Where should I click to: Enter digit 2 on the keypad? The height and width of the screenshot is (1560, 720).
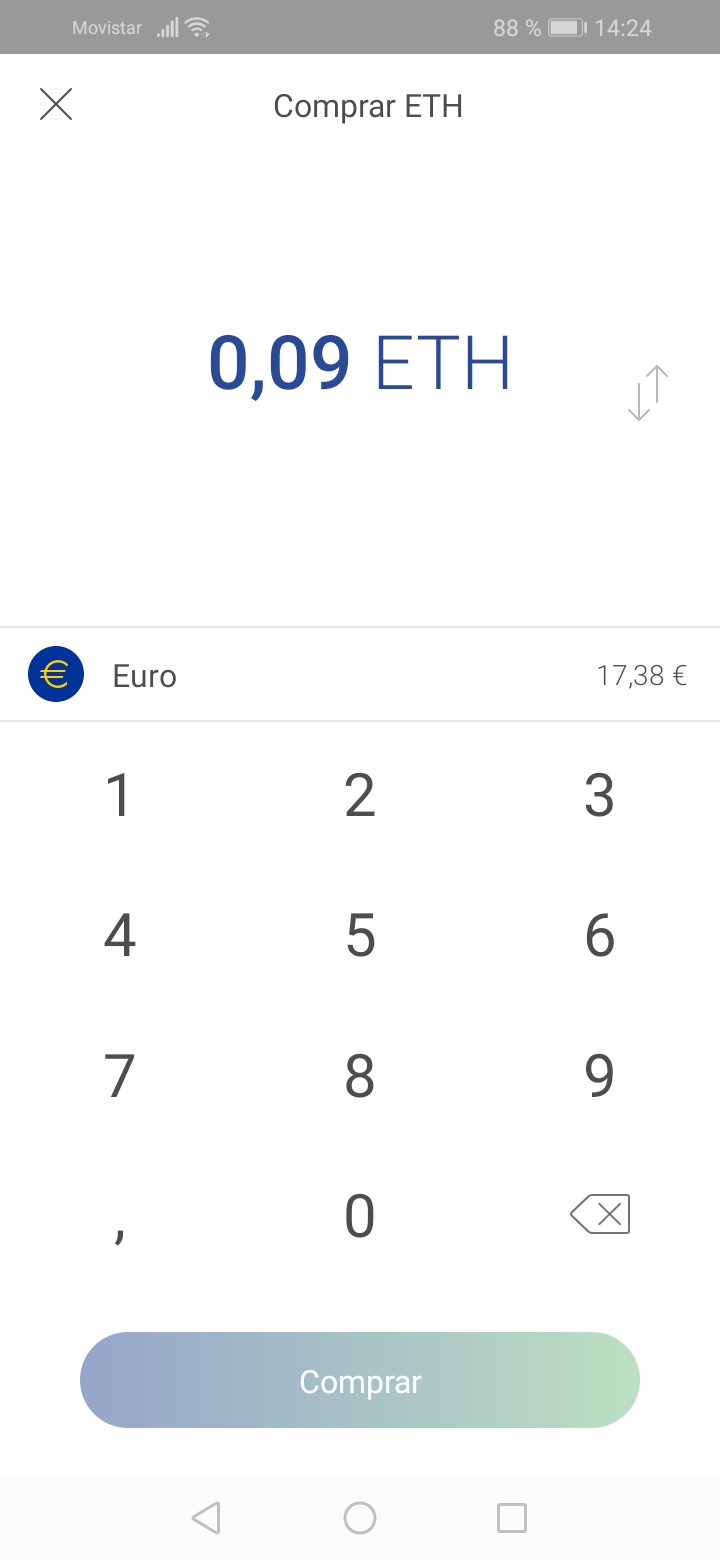pos(360,796)
